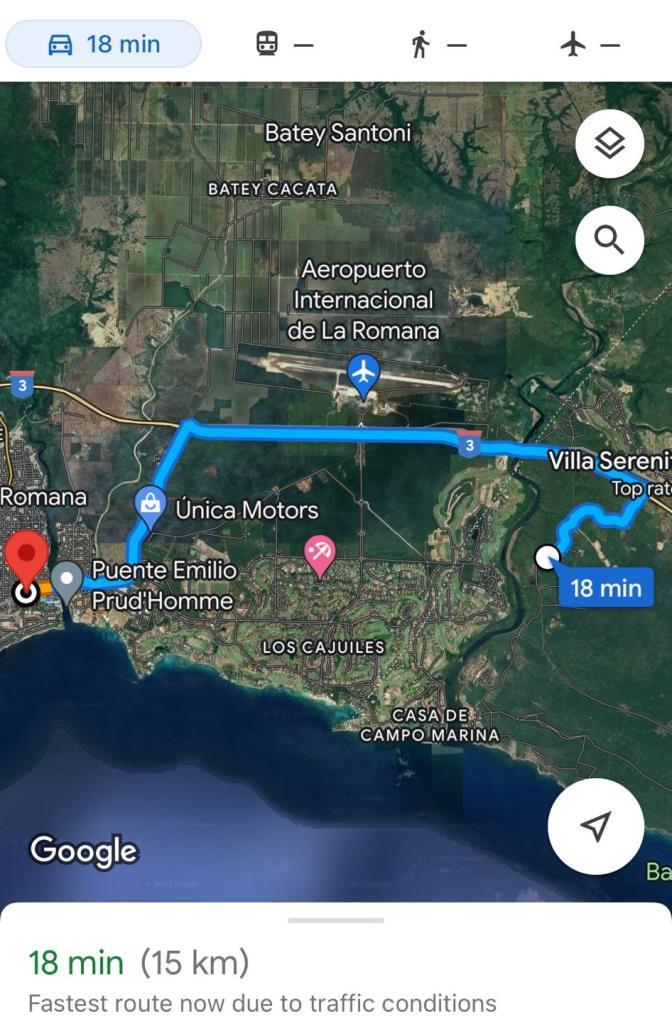Tap the Puente Emilio Prud'Homme map marker

(67, 580)
